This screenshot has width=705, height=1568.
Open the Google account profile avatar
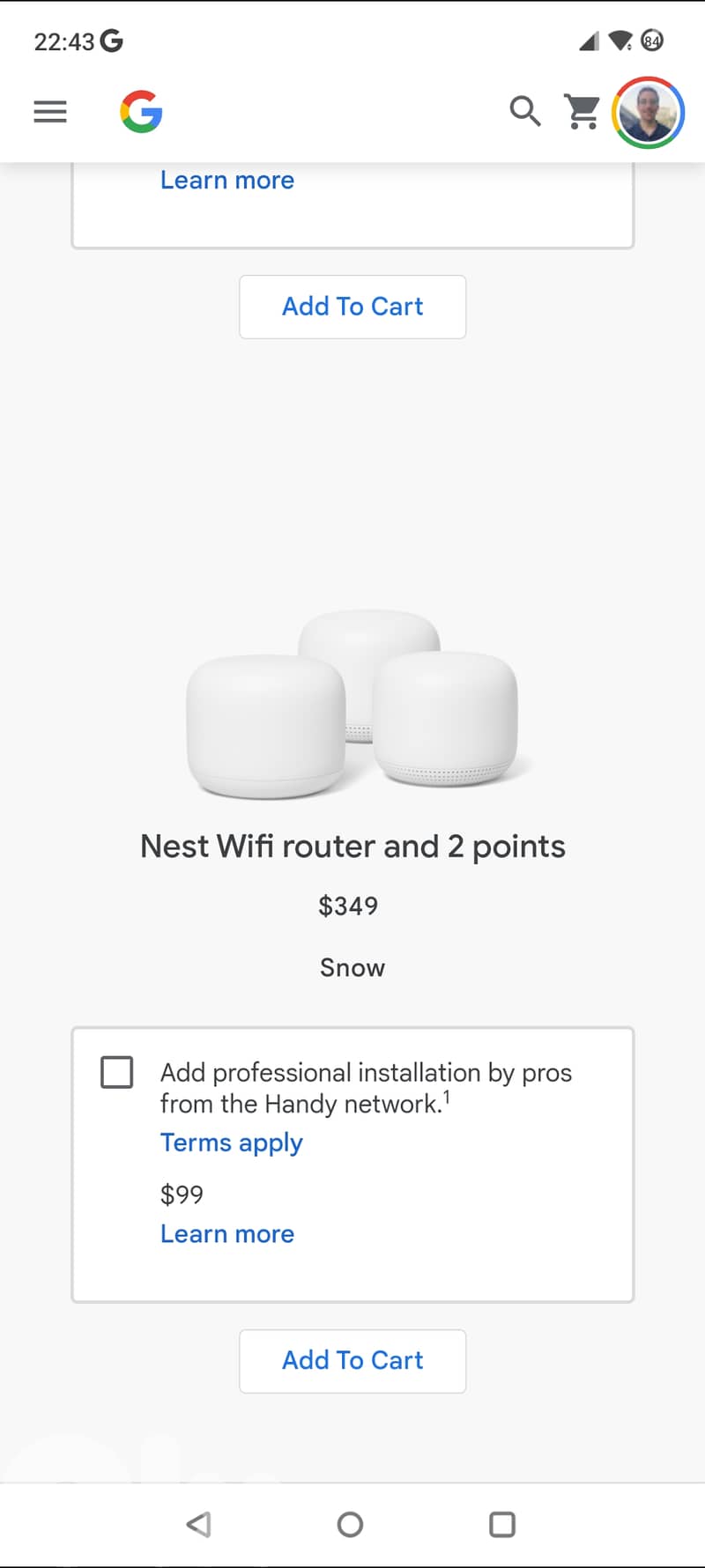649,113
